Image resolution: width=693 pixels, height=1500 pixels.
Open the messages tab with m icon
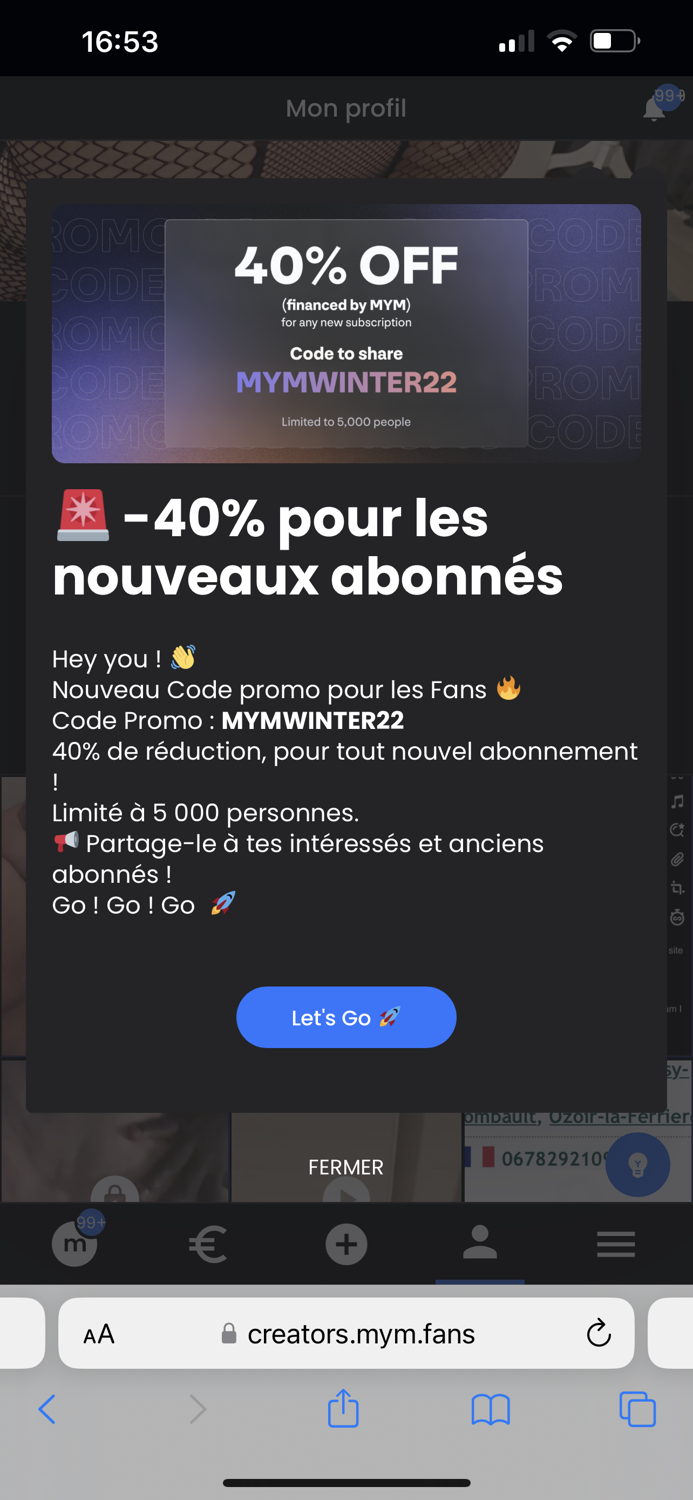click(75, 1244)
